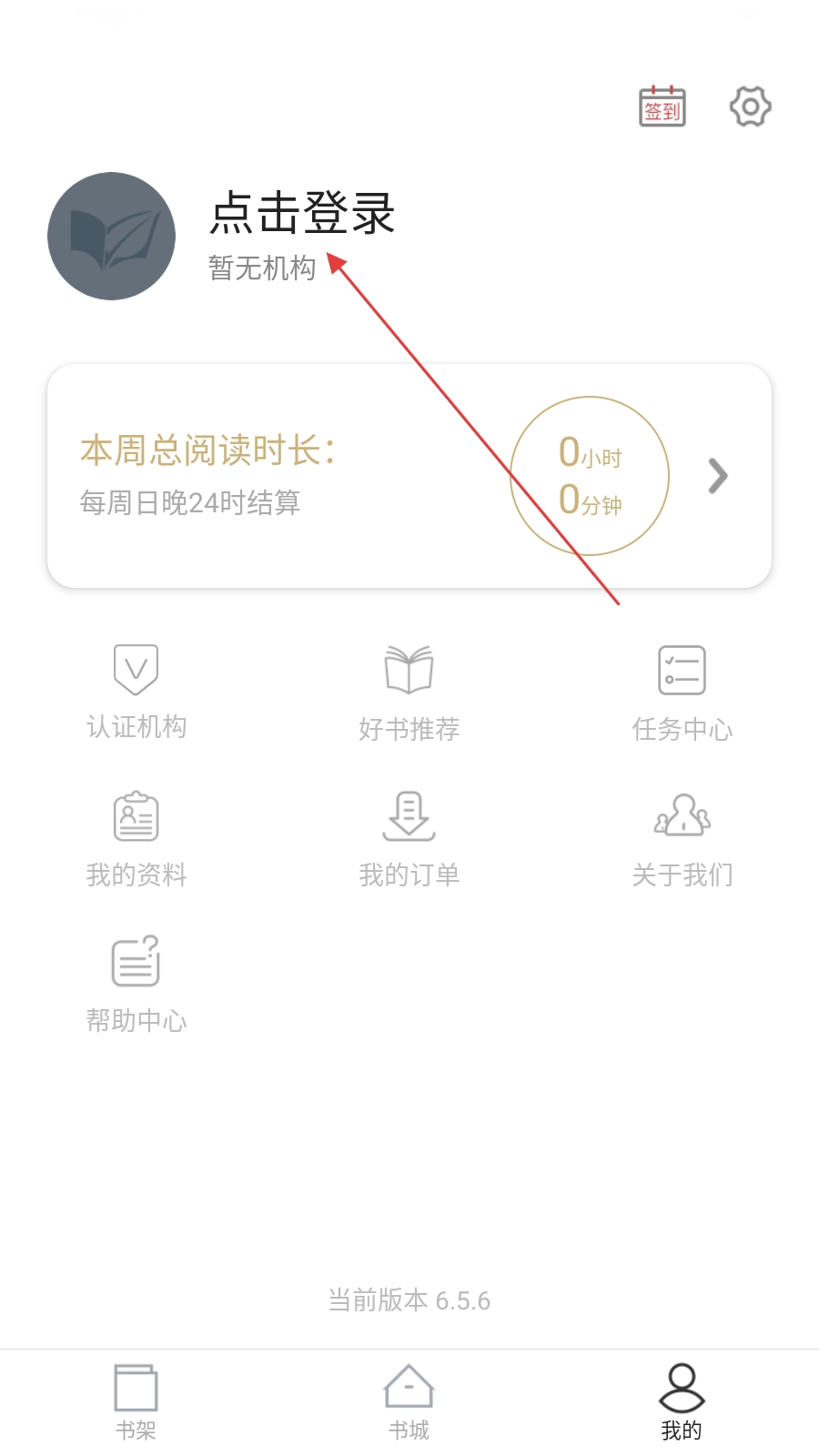This screenshot has width=819, height=1456.
Task: Open 好书推荐 recommendations
Action: [409, 692]
